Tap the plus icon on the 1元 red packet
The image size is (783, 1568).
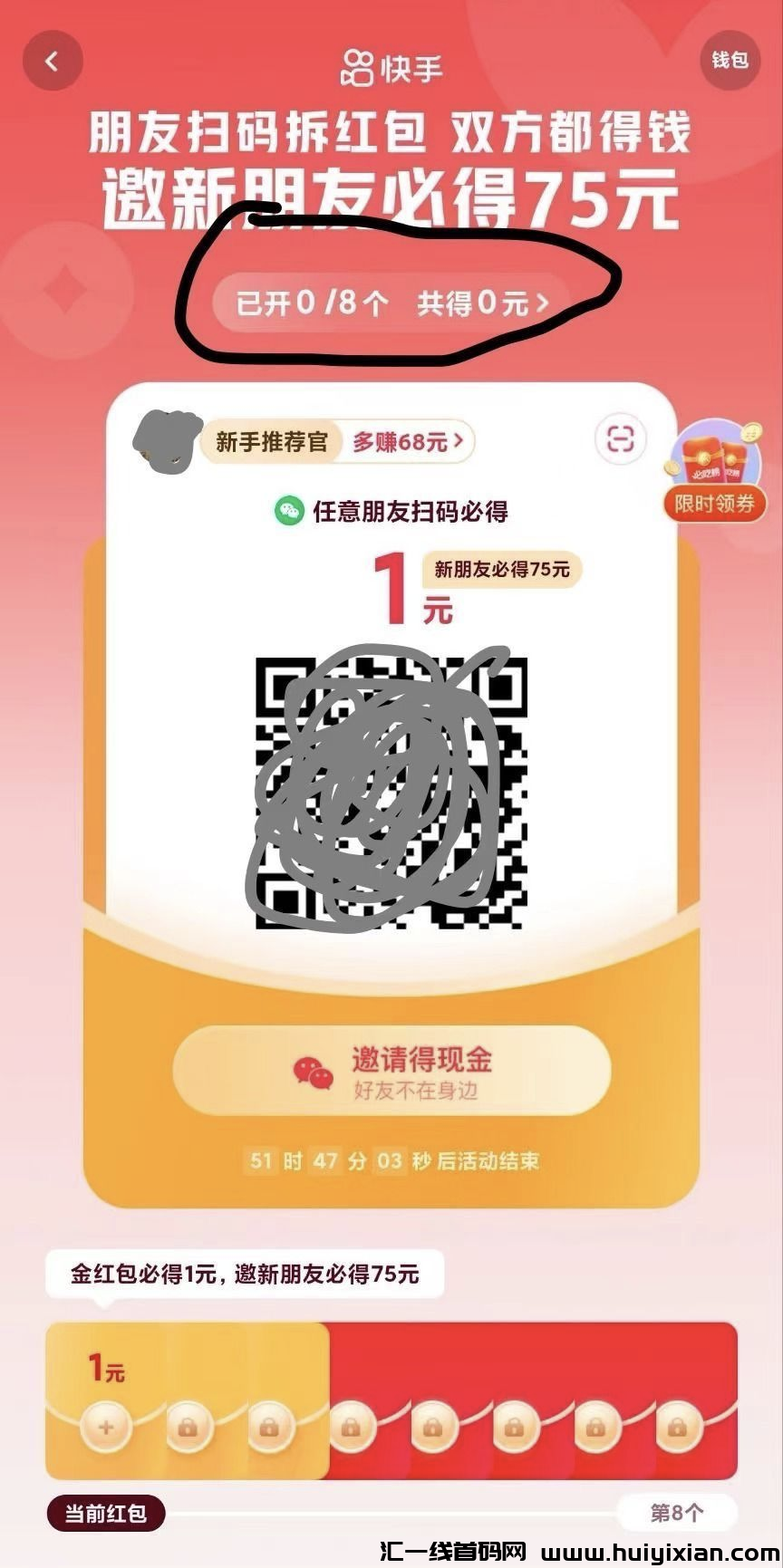(105, 1425)
